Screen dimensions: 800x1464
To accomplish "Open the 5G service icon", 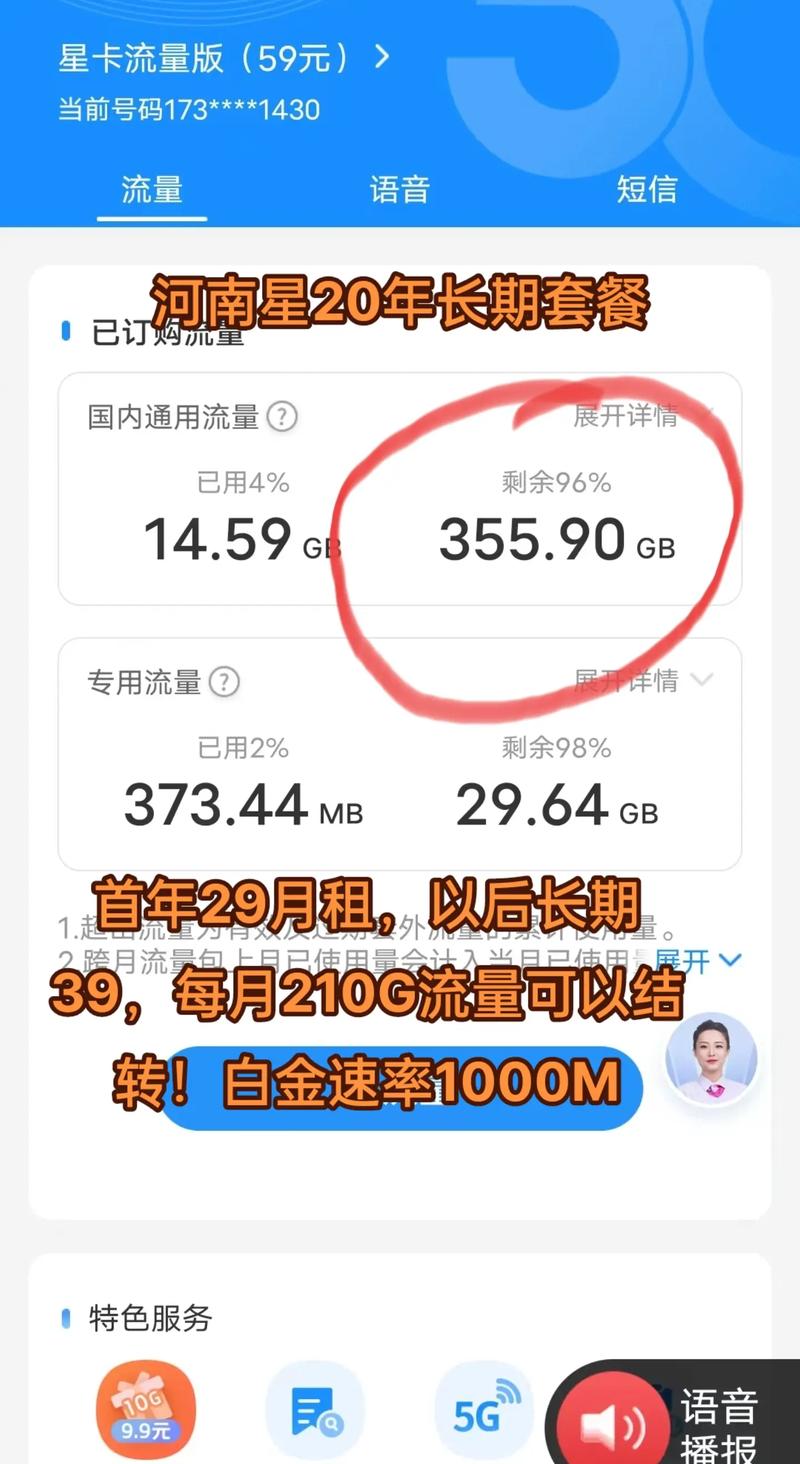I will (x=485, y=1411).
